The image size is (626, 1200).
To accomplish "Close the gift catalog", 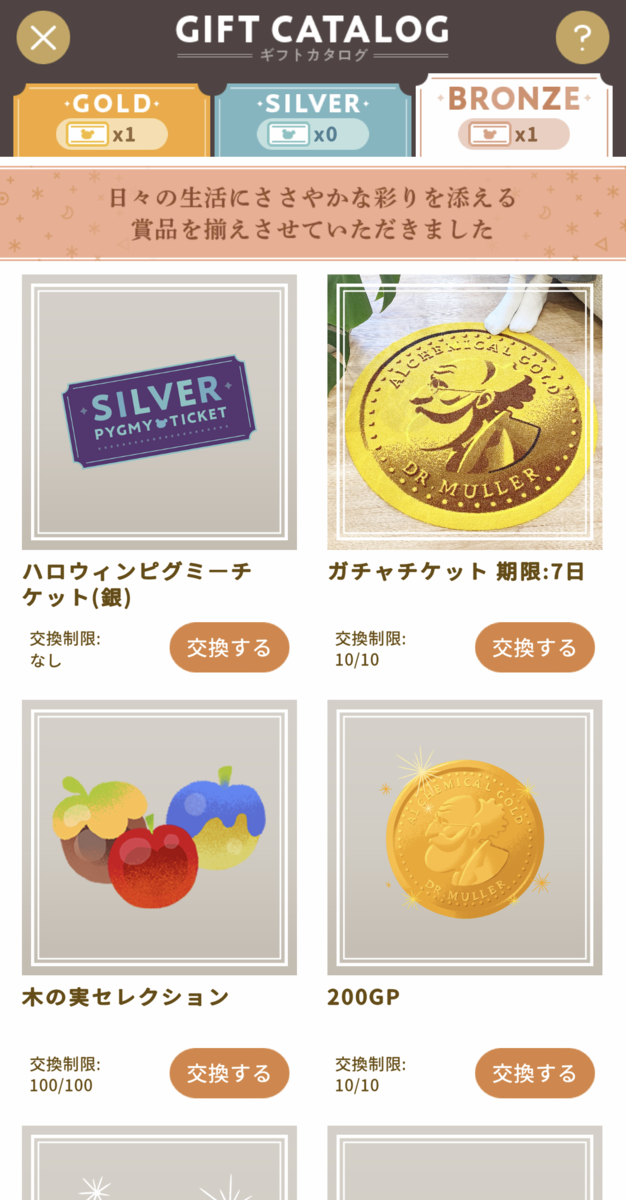I will pos(43,38).
